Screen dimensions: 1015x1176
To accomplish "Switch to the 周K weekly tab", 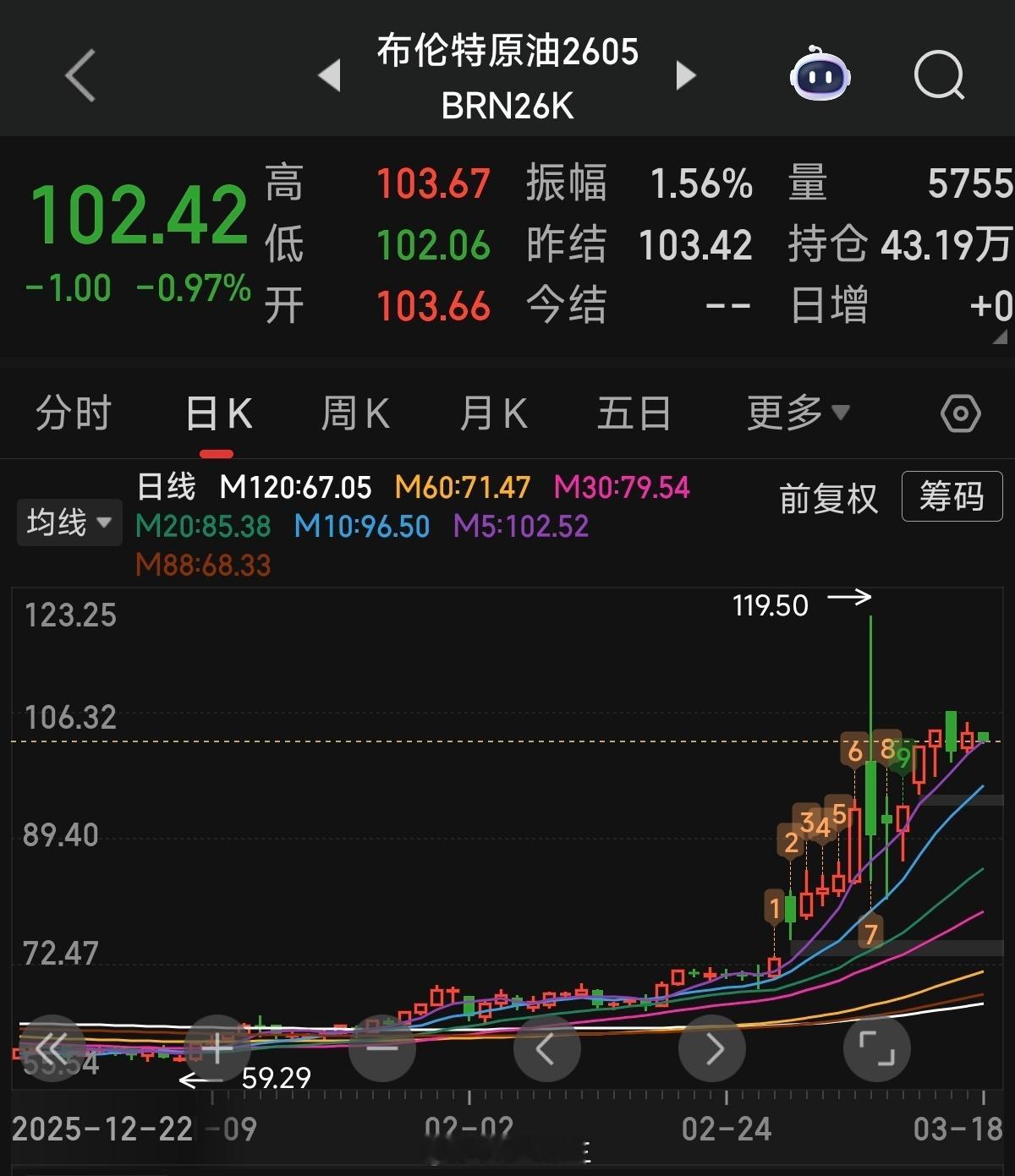I will click(354, 413).
